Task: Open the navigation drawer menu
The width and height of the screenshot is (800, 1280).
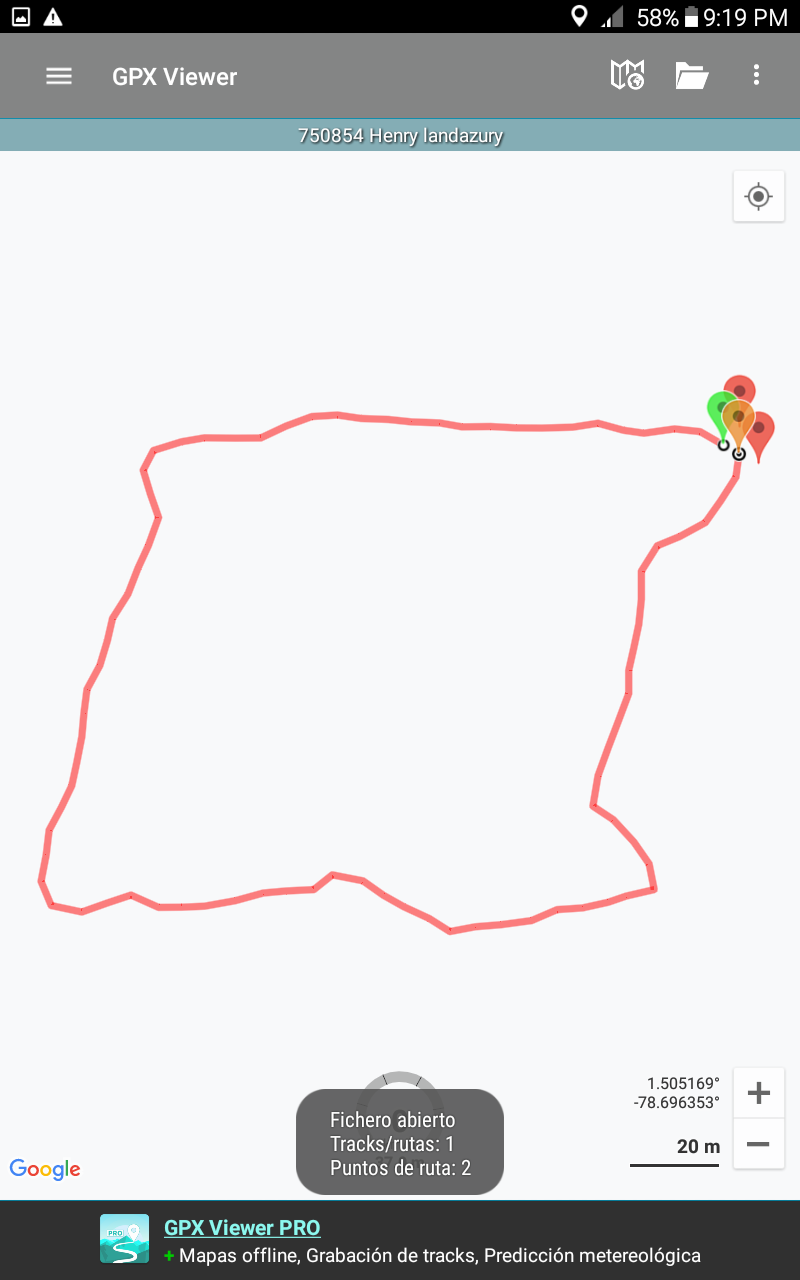Action: coord(59,76)
